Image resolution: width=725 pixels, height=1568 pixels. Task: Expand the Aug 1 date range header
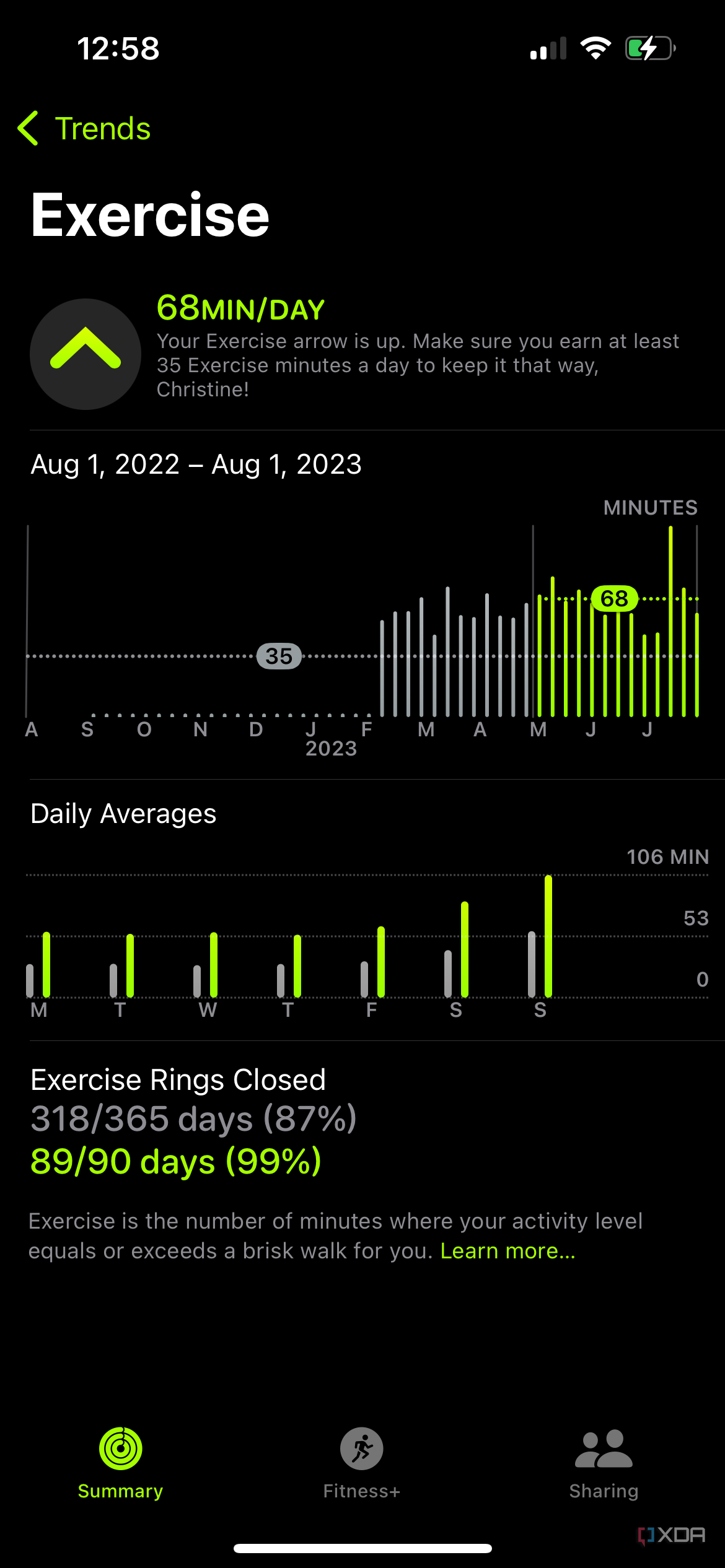click(x=196, y=464)
